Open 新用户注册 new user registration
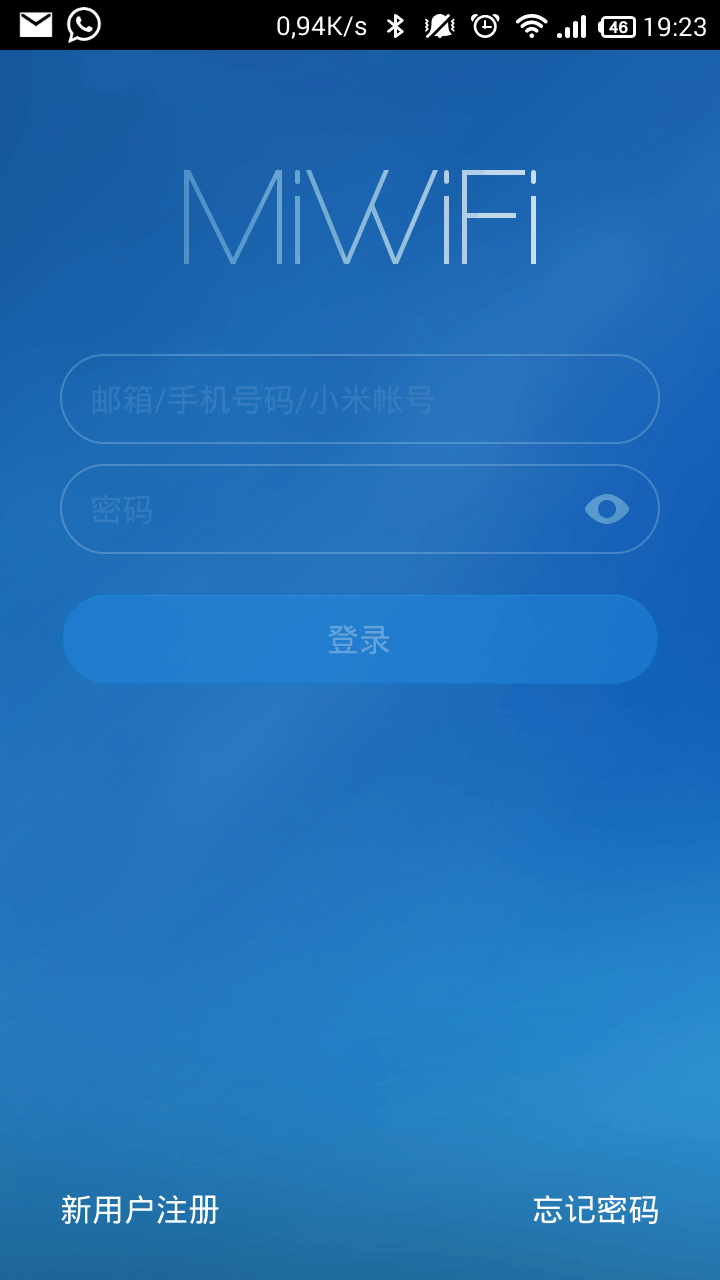 pos(140,1210)
